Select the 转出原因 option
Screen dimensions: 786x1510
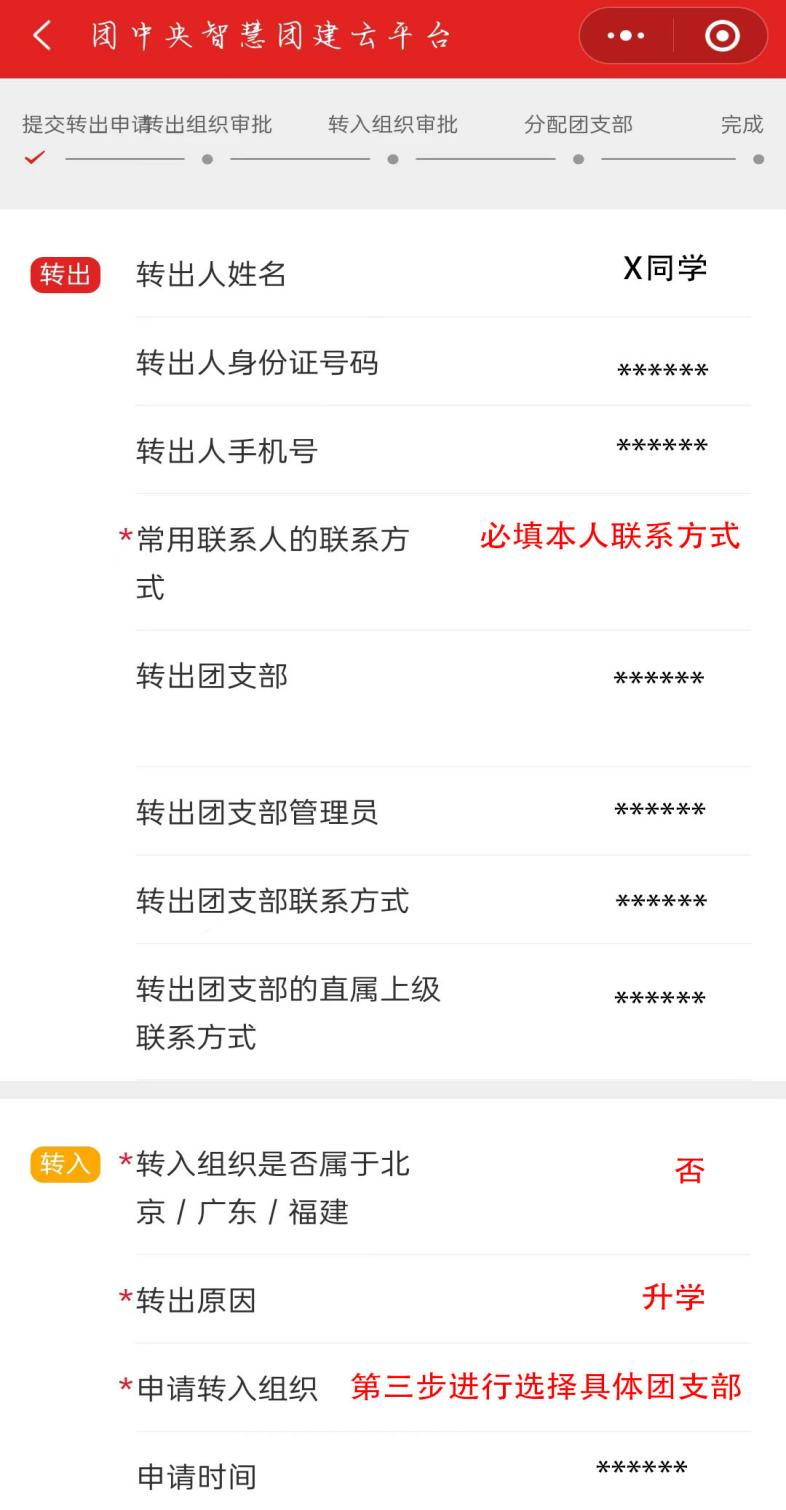click(443, 1299)
